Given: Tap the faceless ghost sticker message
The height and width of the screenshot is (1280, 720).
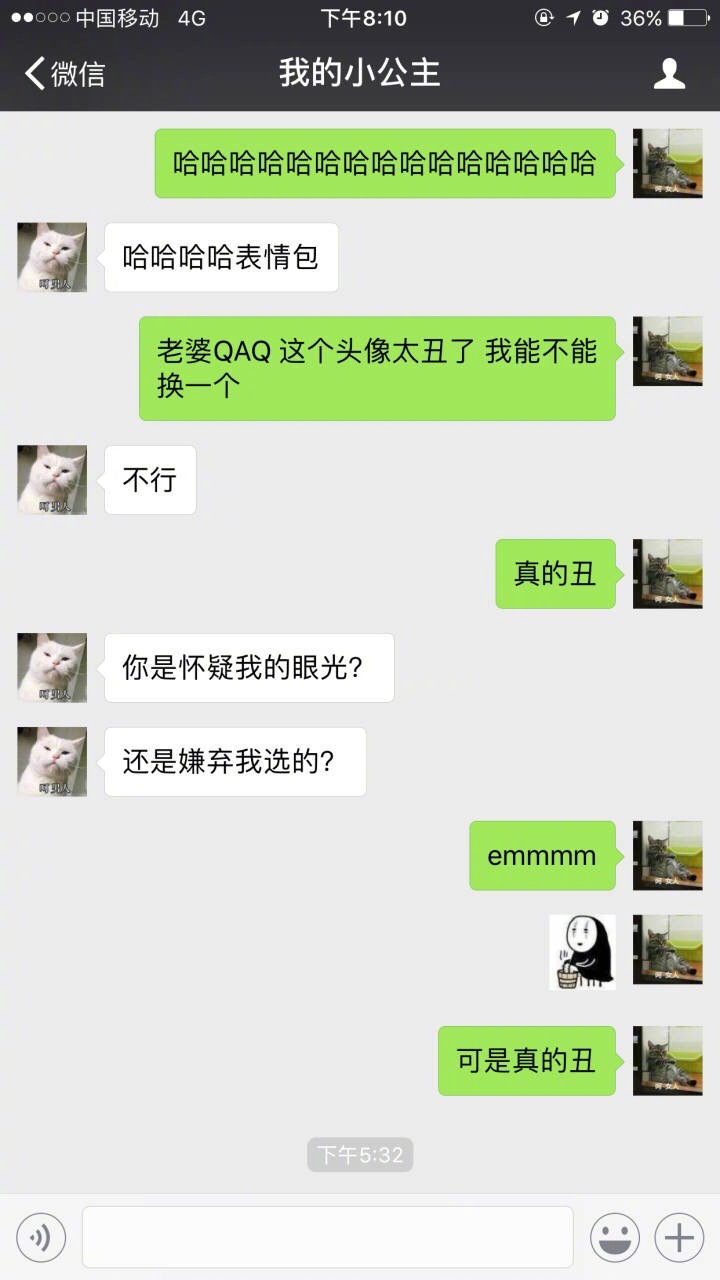Looking at the screenshot, I should (583, 951).
